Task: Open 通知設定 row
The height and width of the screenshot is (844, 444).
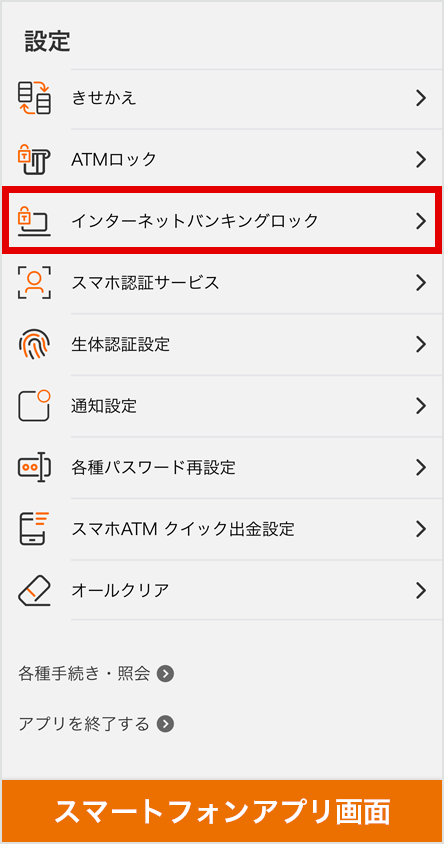Action: point(222,406)
